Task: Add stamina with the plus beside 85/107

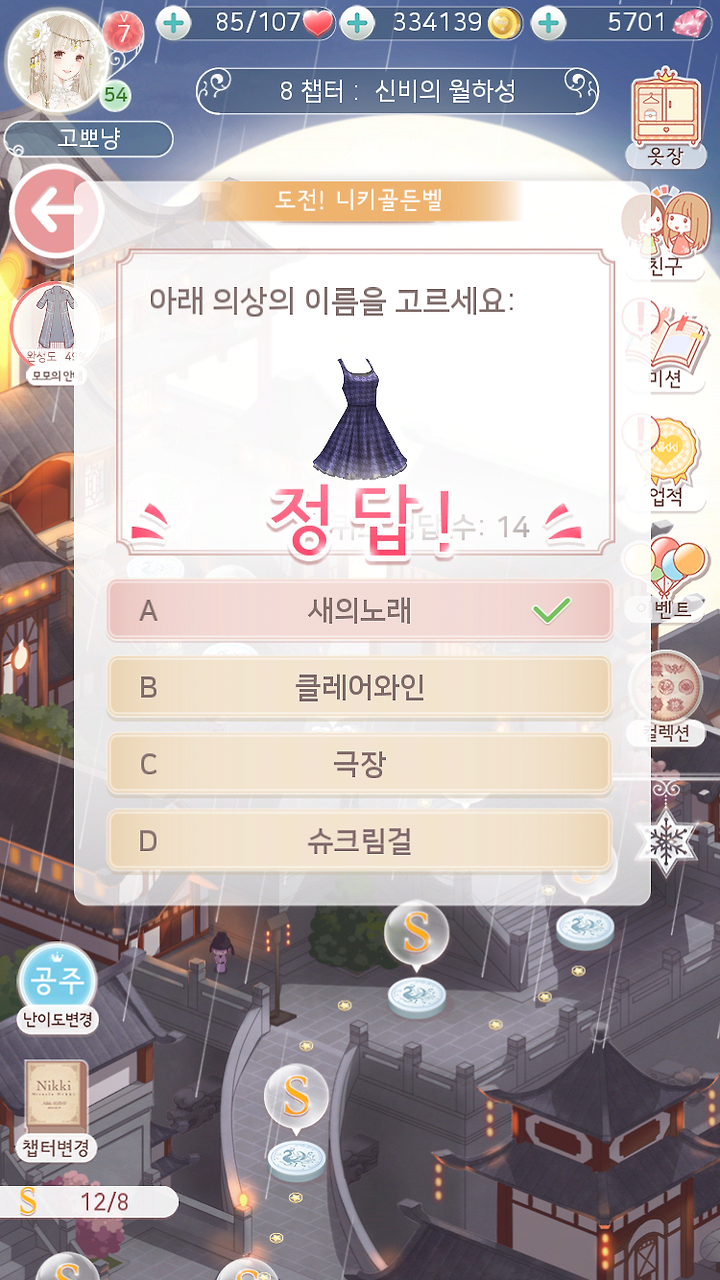Action: point(174,24)
